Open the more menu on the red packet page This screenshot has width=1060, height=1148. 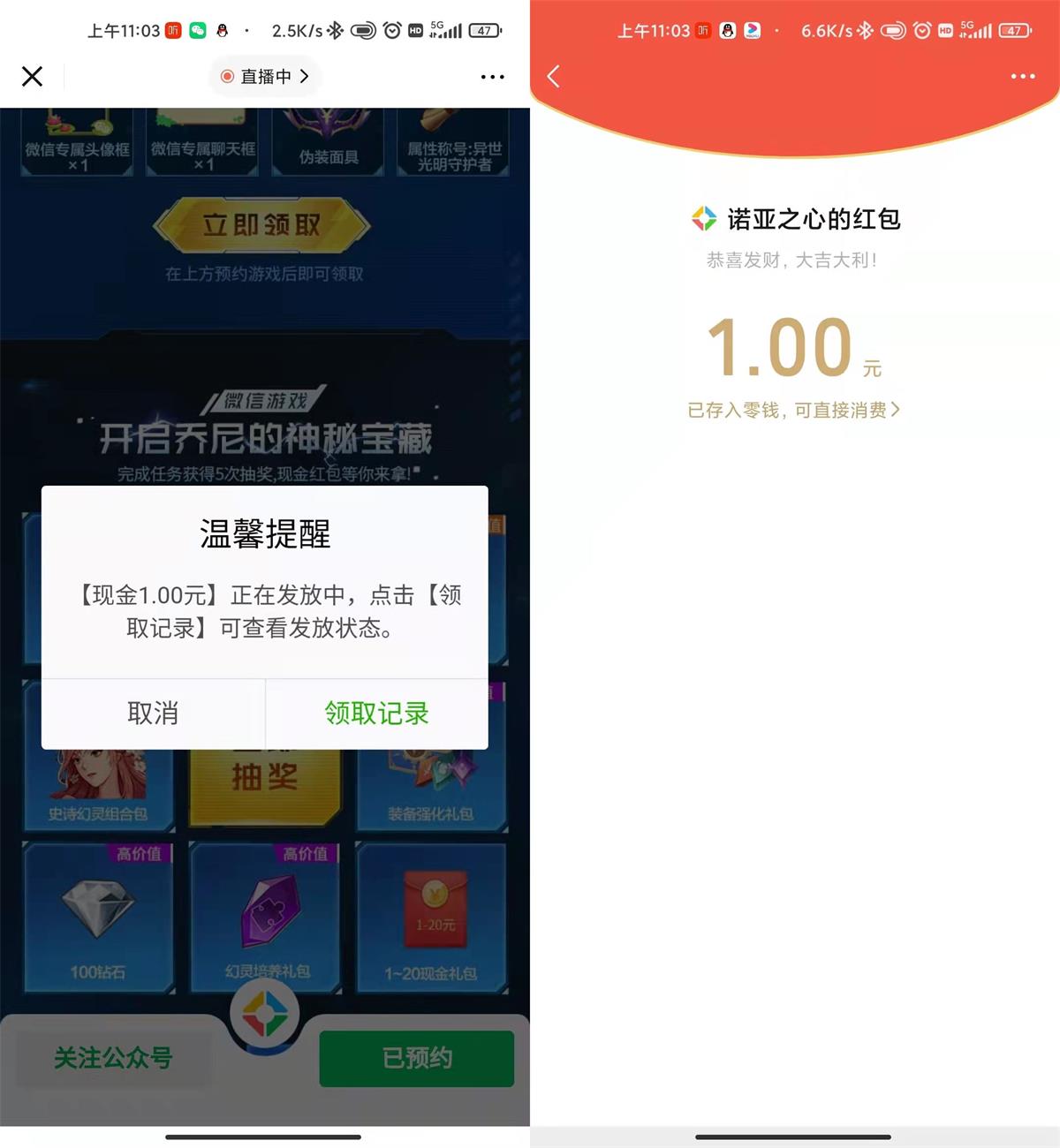(x=1022, y=77)
